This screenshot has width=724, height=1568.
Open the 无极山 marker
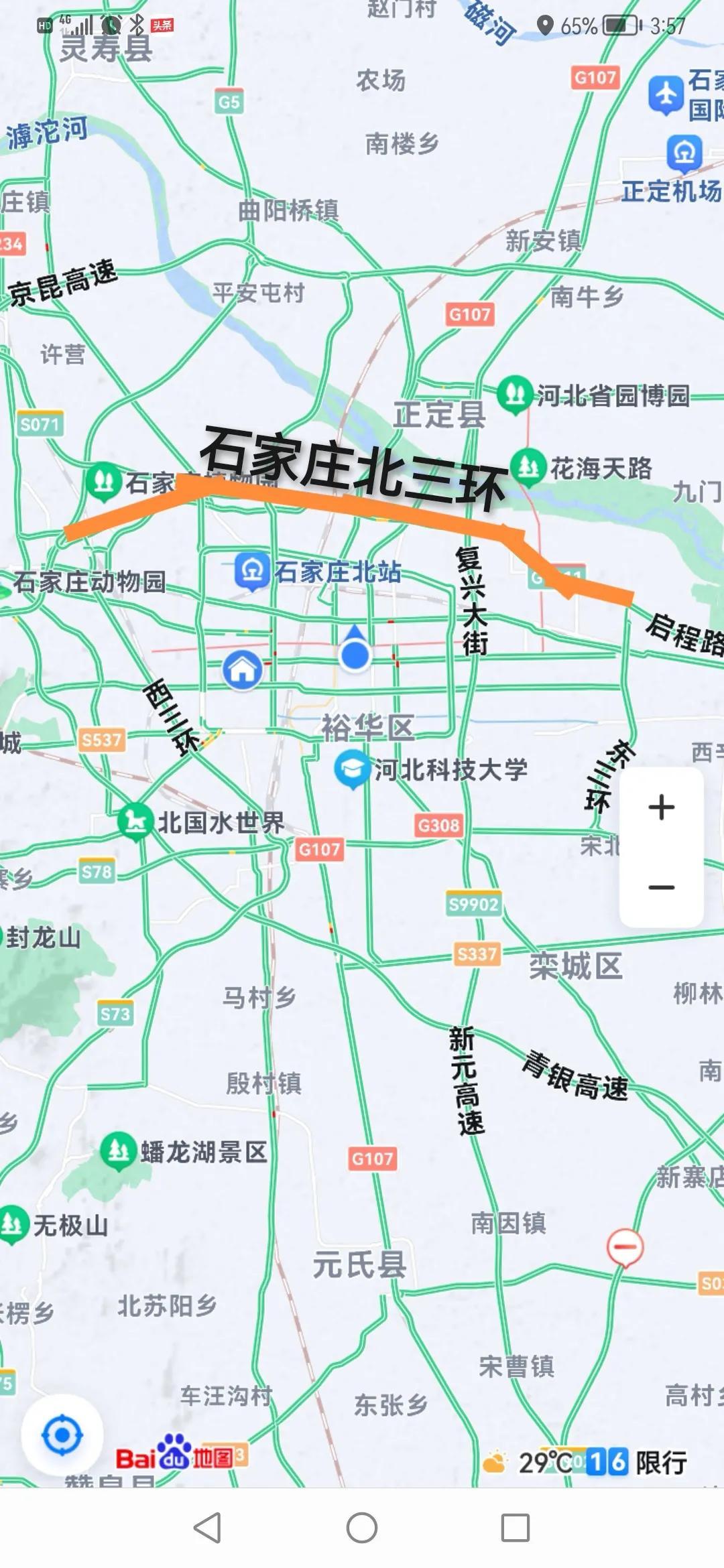(12, 1225)
